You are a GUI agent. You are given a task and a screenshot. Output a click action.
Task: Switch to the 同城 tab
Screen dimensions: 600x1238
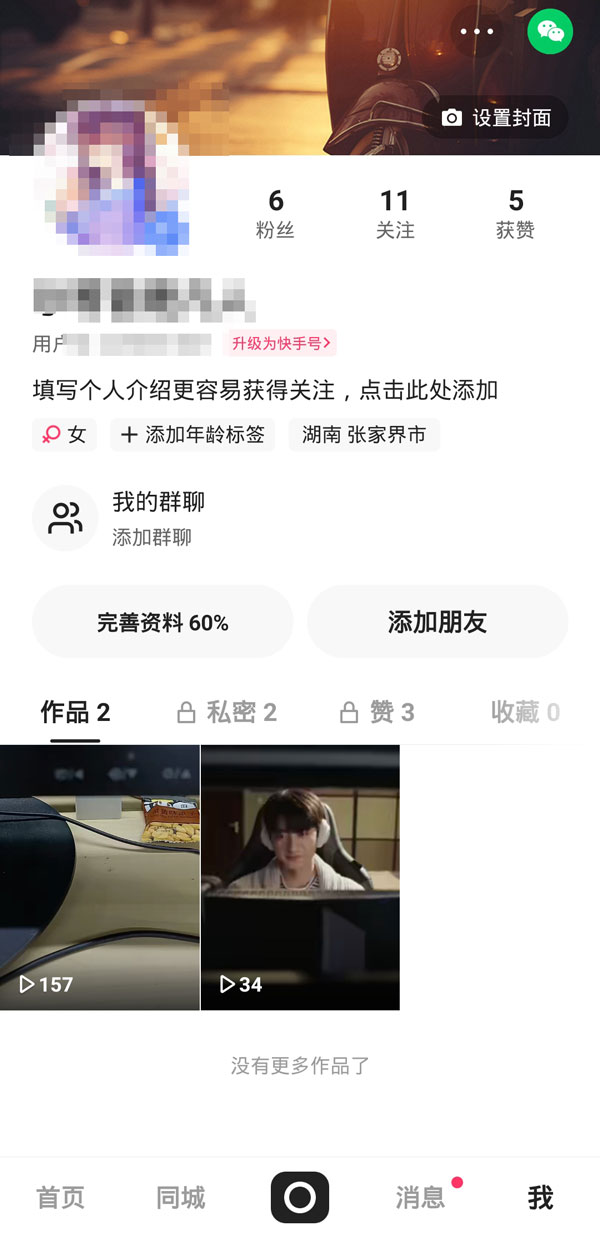180,1197
